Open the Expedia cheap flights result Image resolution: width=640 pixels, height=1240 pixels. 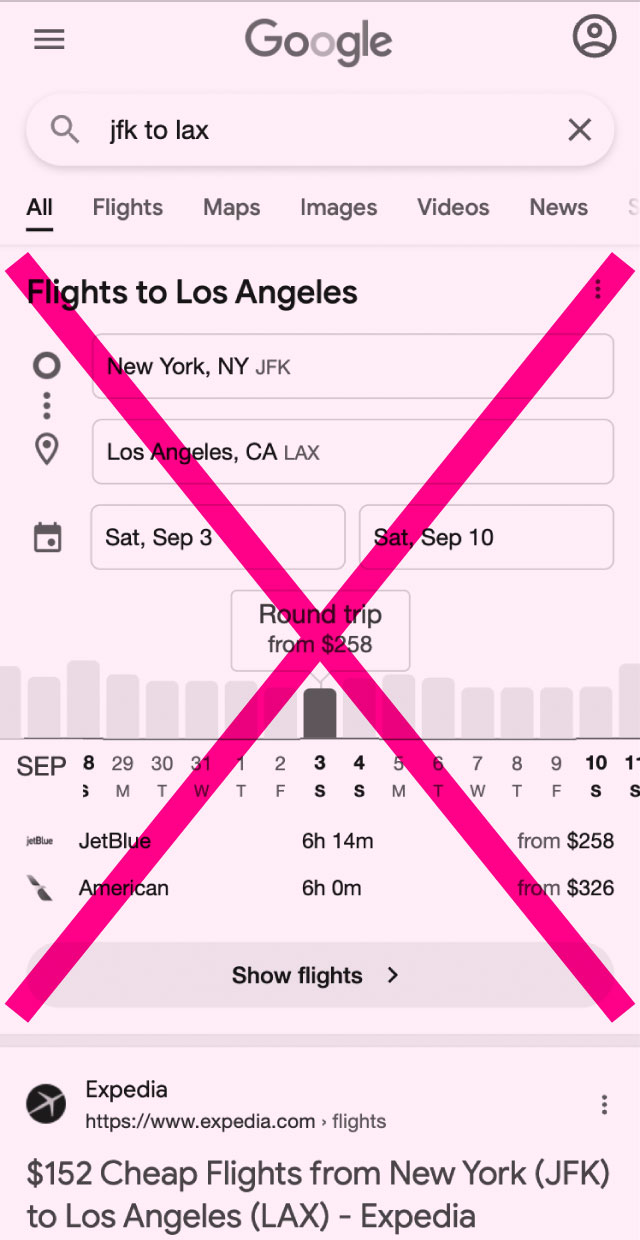point(318,1194)
